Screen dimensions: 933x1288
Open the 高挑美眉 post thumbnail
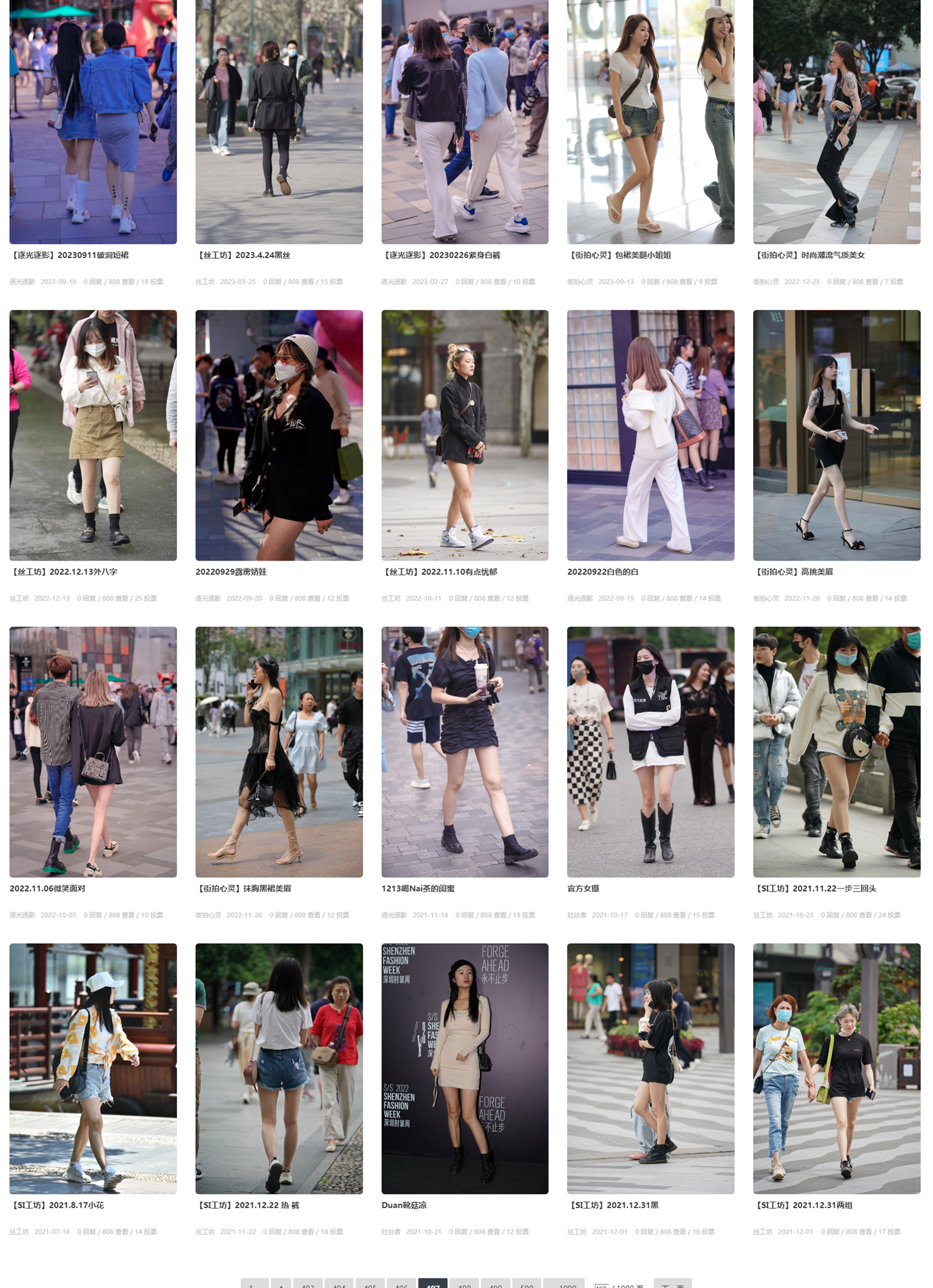tap(836, 435)
